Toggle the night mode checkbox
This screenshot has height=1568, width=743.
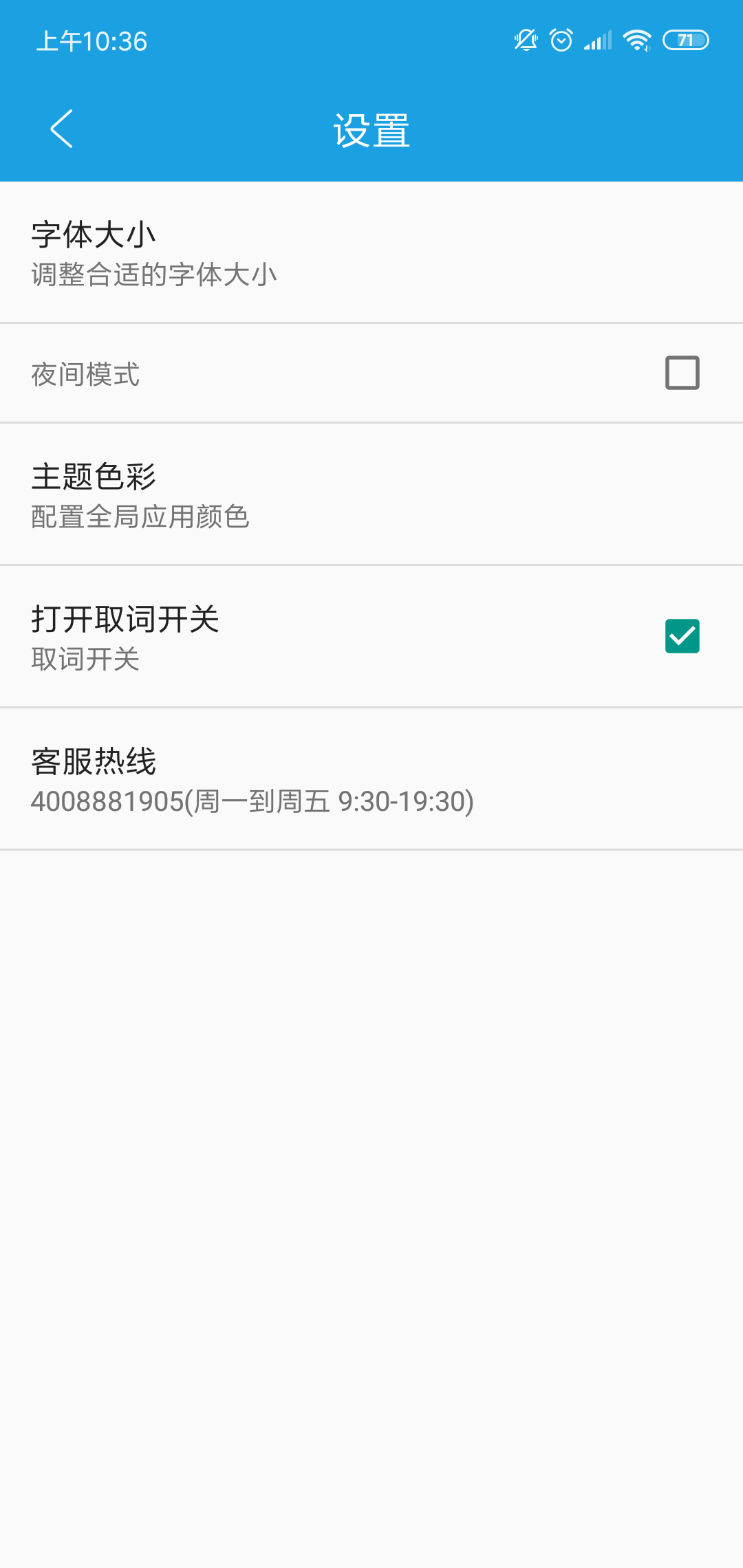683,373
